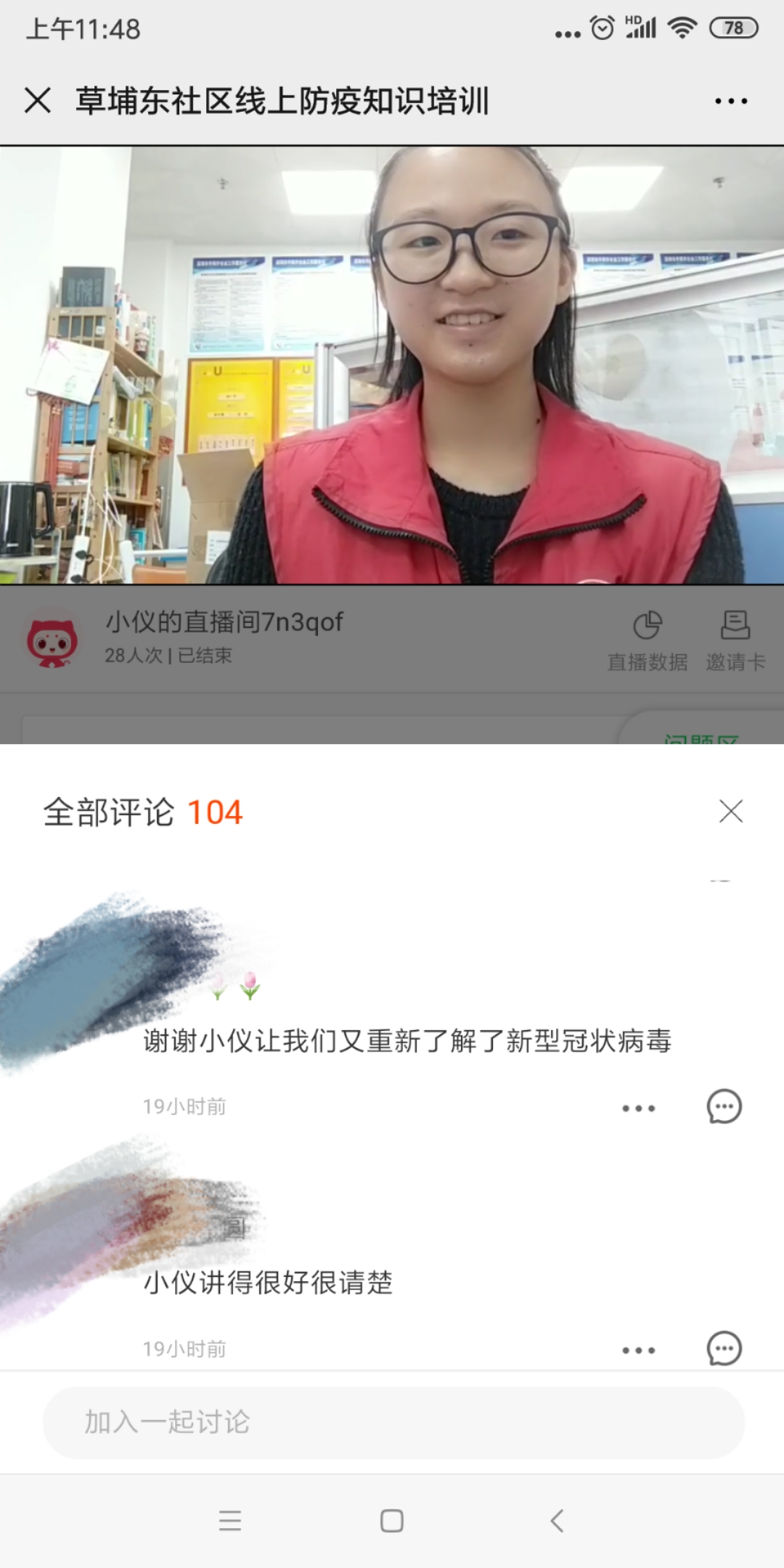Close the 全部评论 comments panel

click(x=730, y=811)
